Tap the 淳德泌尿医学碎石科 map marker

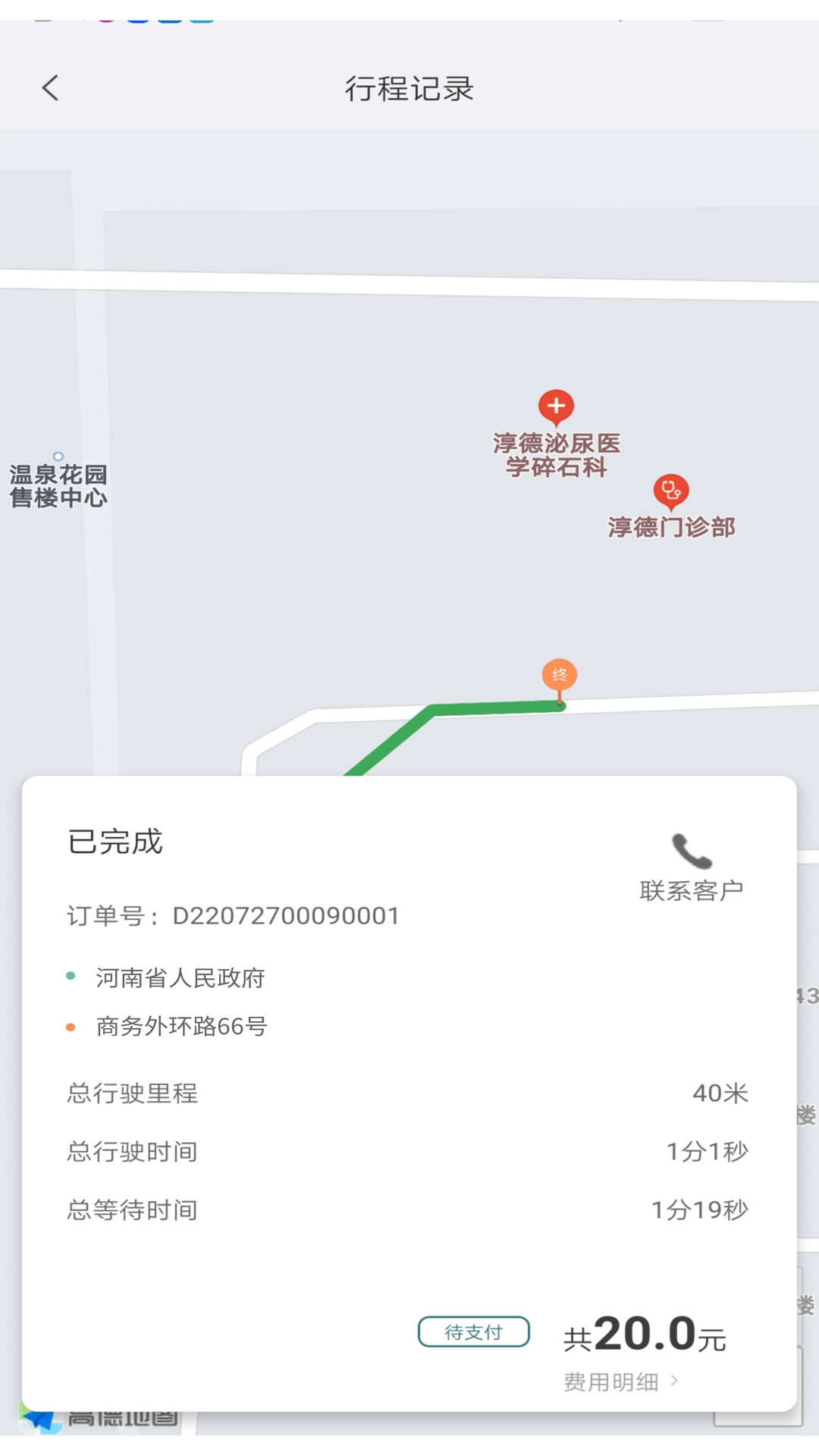coord(556,407)
